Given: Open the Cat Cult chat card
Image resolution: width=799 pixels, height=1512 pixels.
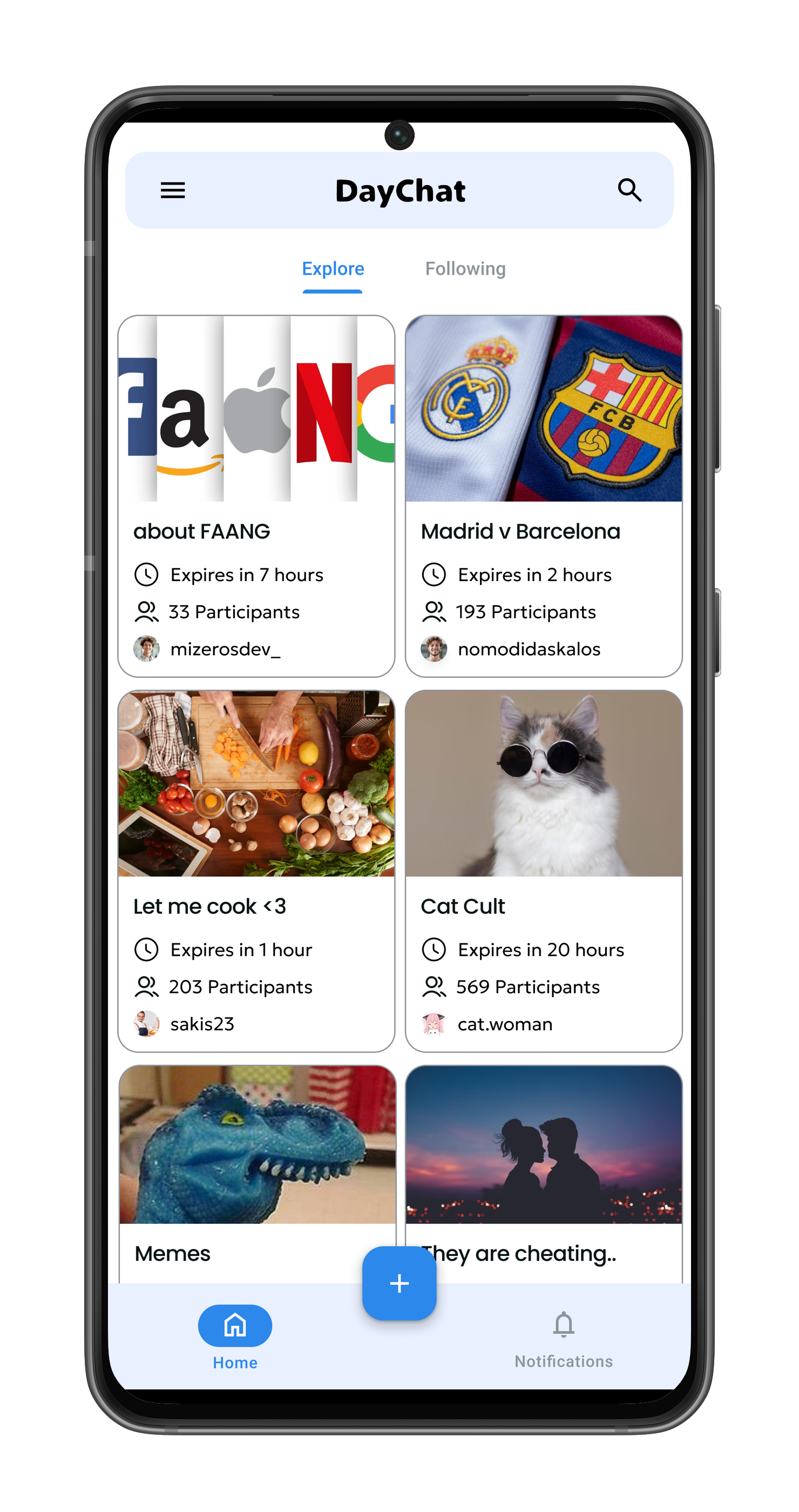Looking at the screenshot, I should 543,870.
